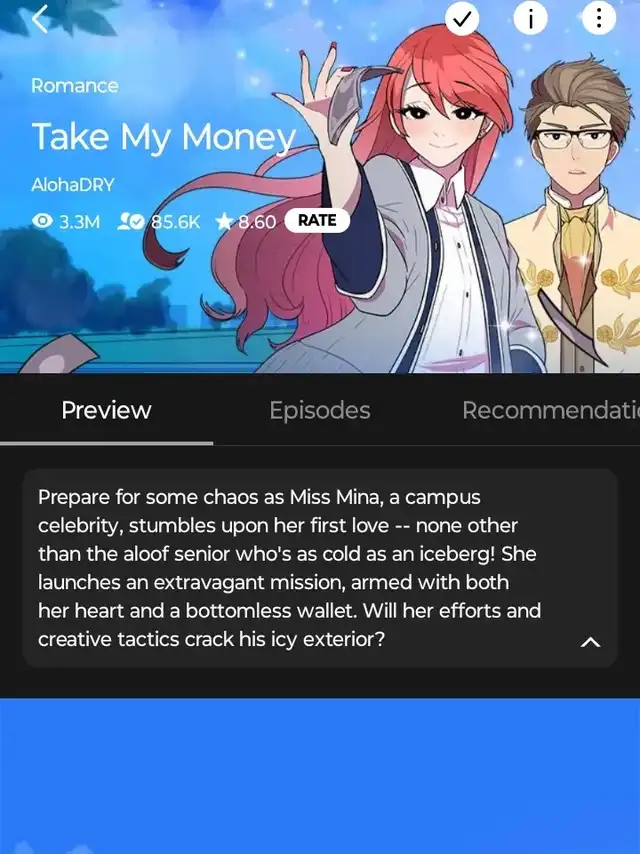Switch to the Episodes tab
The height and width of the screenshot is (854, 640).
coord(320,410)
